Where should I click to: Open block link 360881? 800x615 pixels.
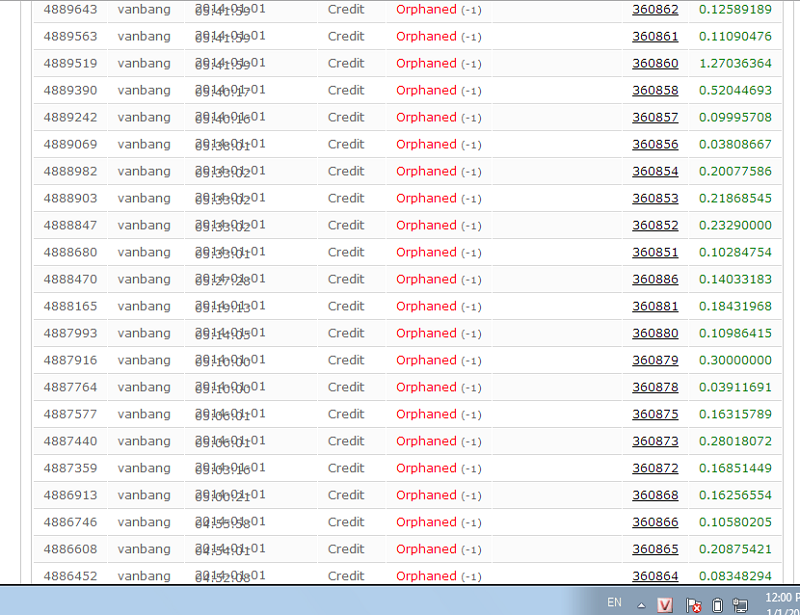click(655, 306)
